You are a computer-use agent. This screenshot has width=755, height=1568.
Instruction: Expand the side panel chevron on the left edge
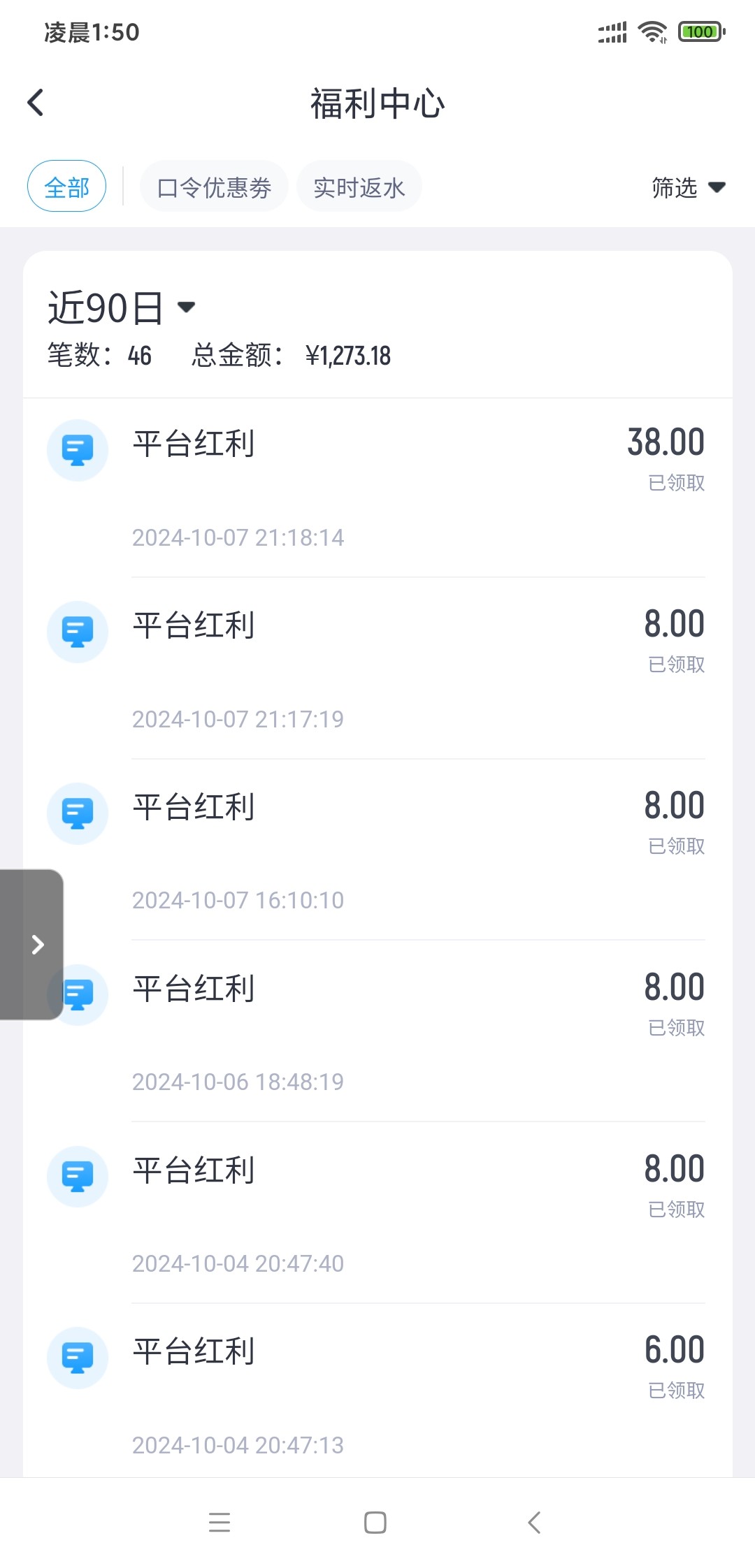[x=36, y=945]
